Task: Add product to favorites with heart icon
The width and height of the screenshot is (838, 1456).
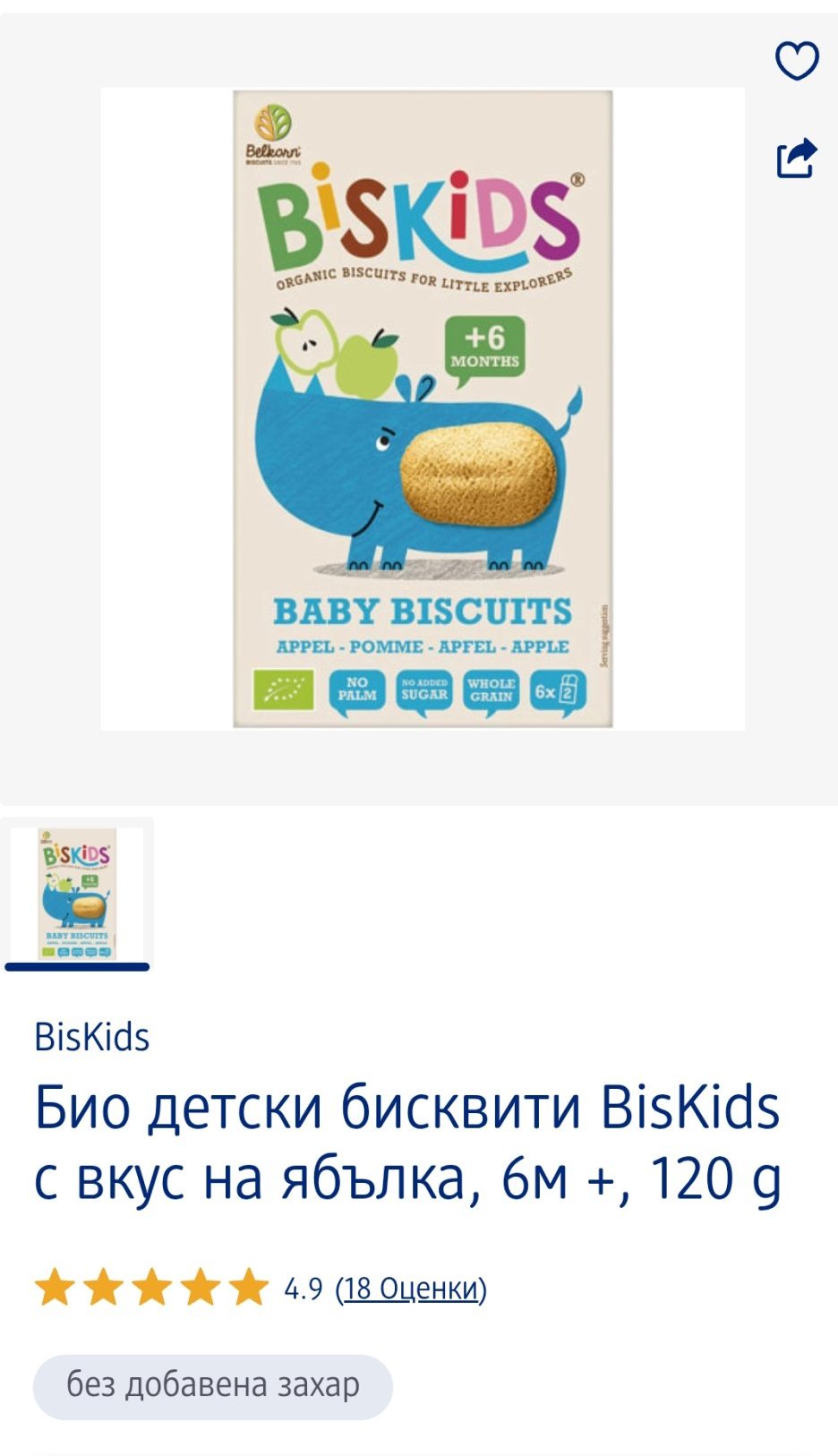Action: tap(796, 61)
